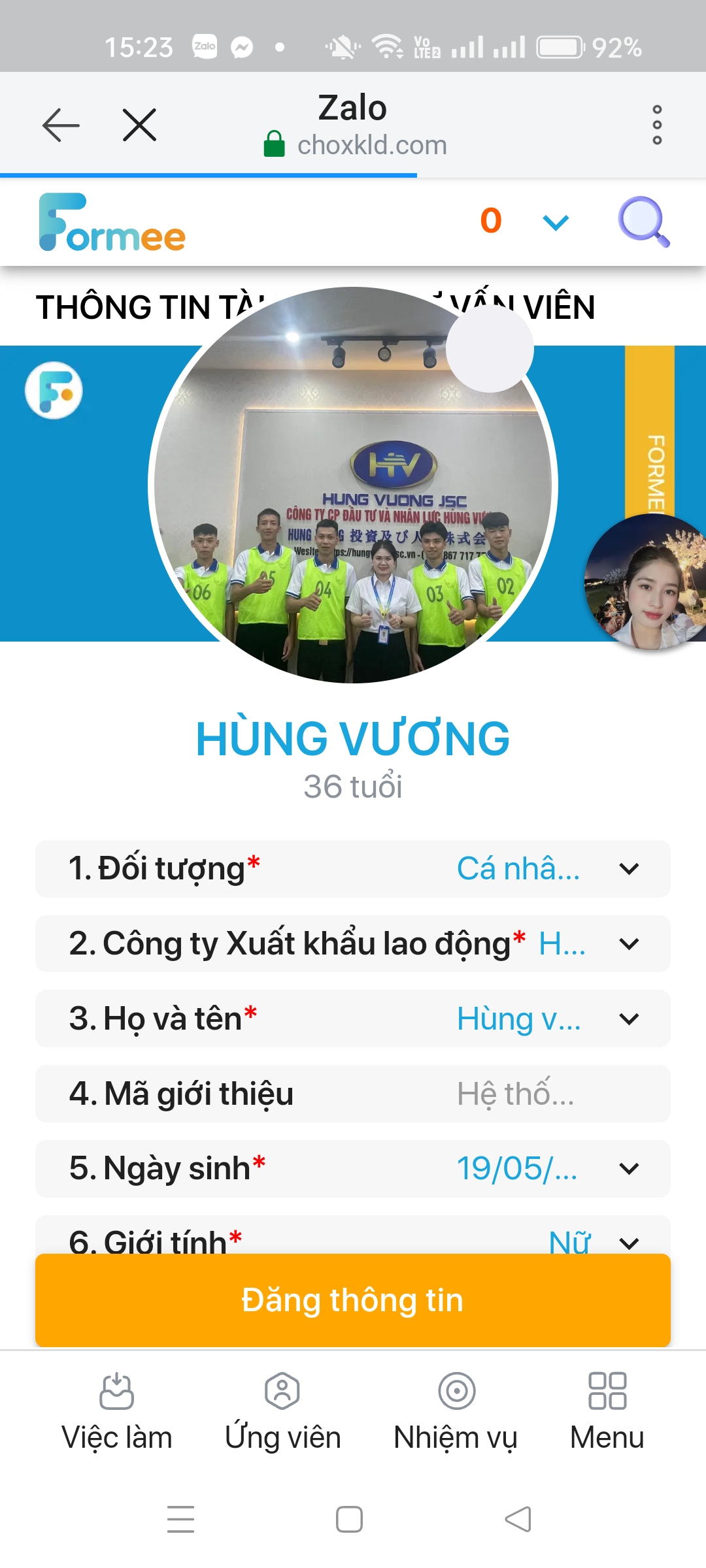Open the Menu tab

coord(607,1411)
